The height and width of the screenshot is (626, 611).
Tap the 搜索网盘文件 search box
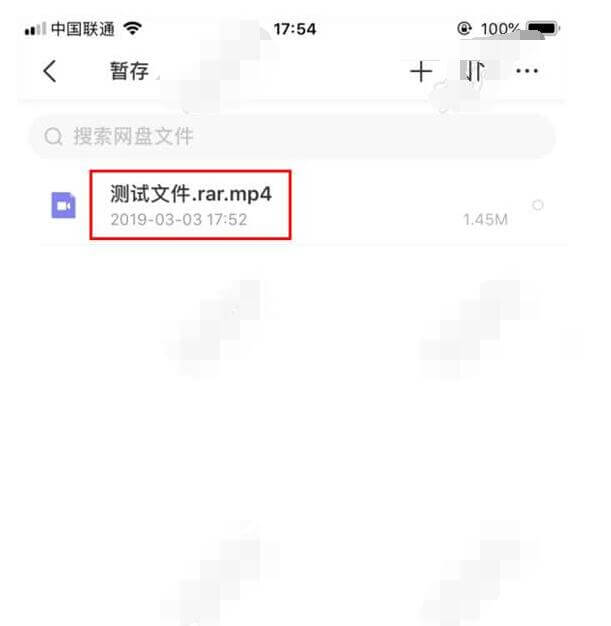click(290, 137)
